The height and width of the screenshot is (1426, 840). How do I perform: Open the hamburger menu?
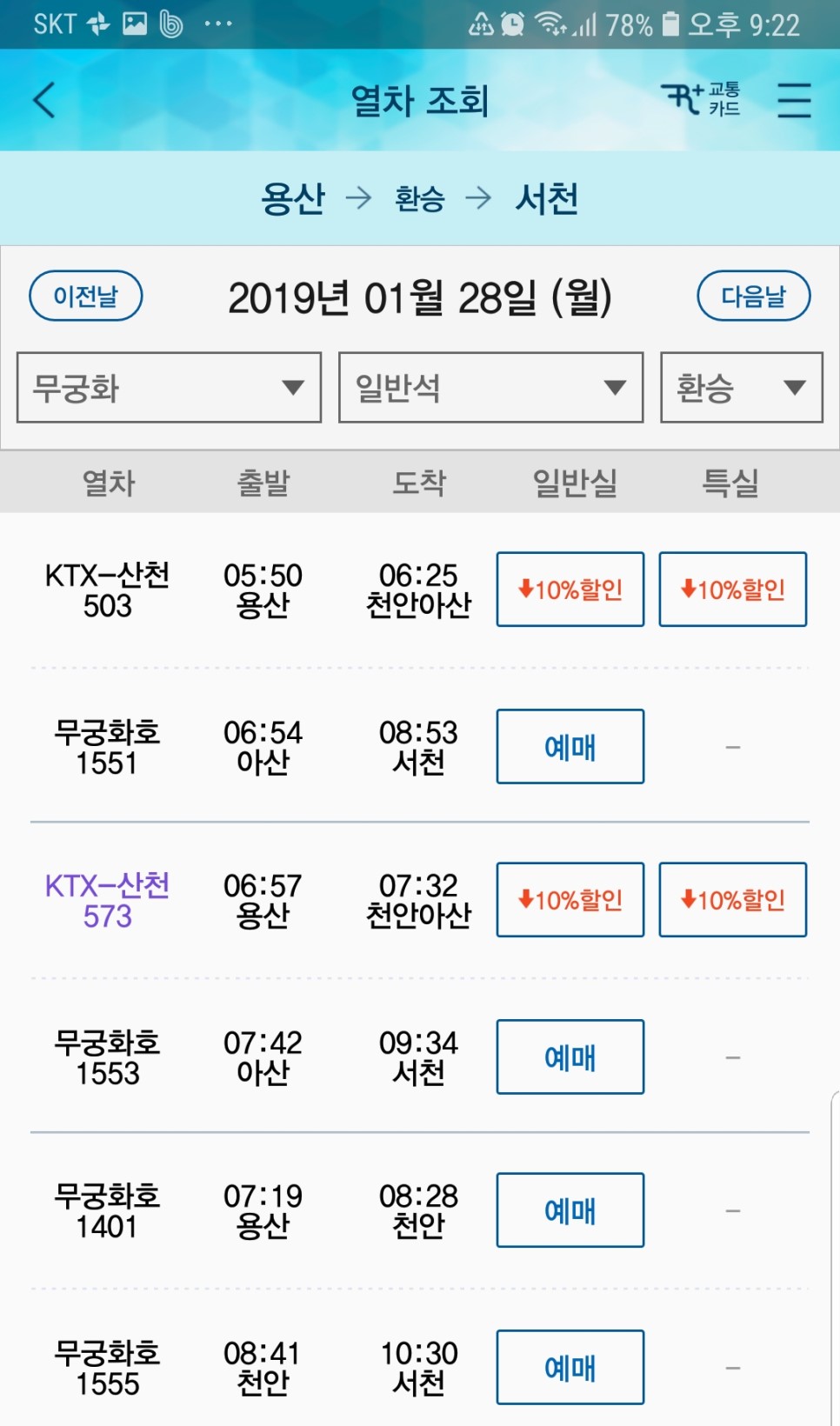794,100
